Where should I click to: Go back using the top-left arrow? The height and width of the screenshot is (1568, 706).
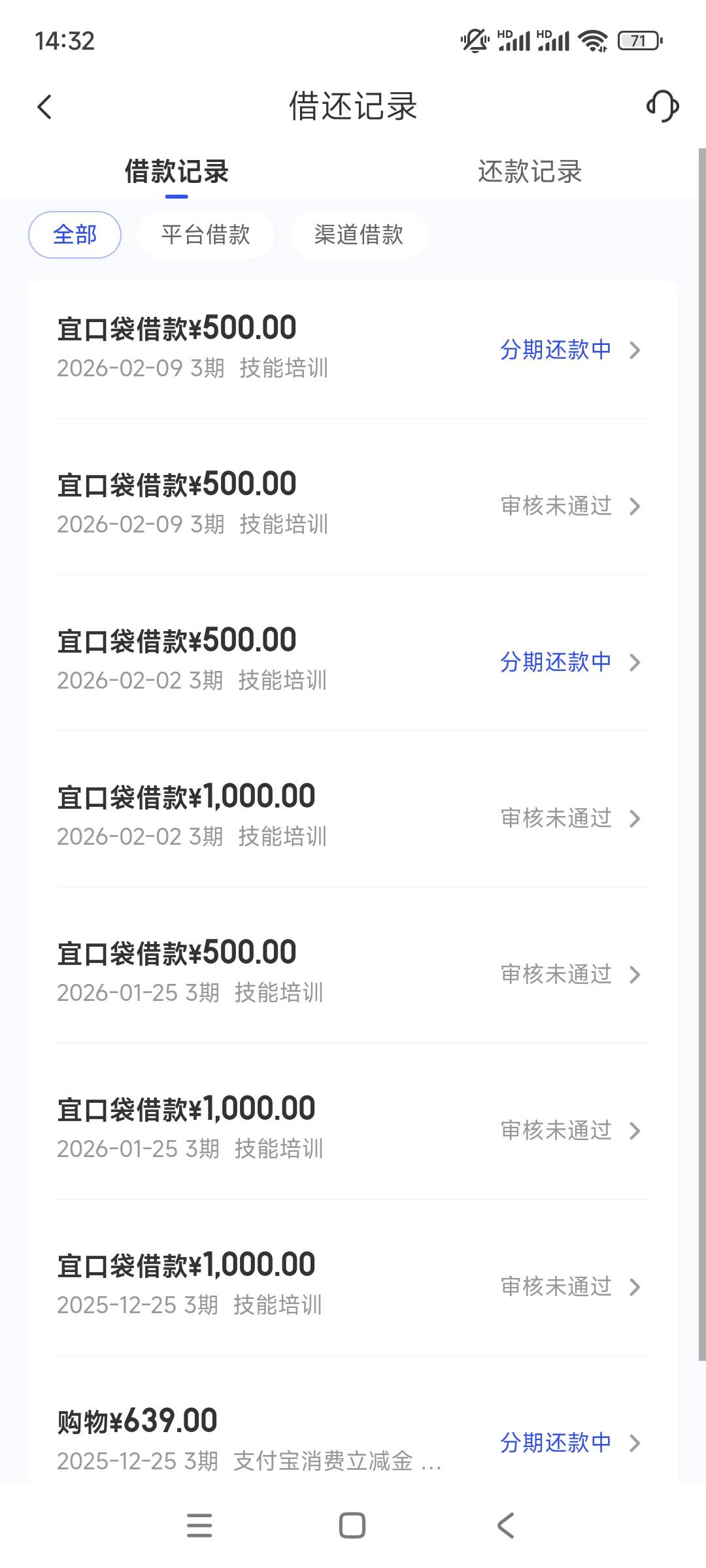coord(44,107)
